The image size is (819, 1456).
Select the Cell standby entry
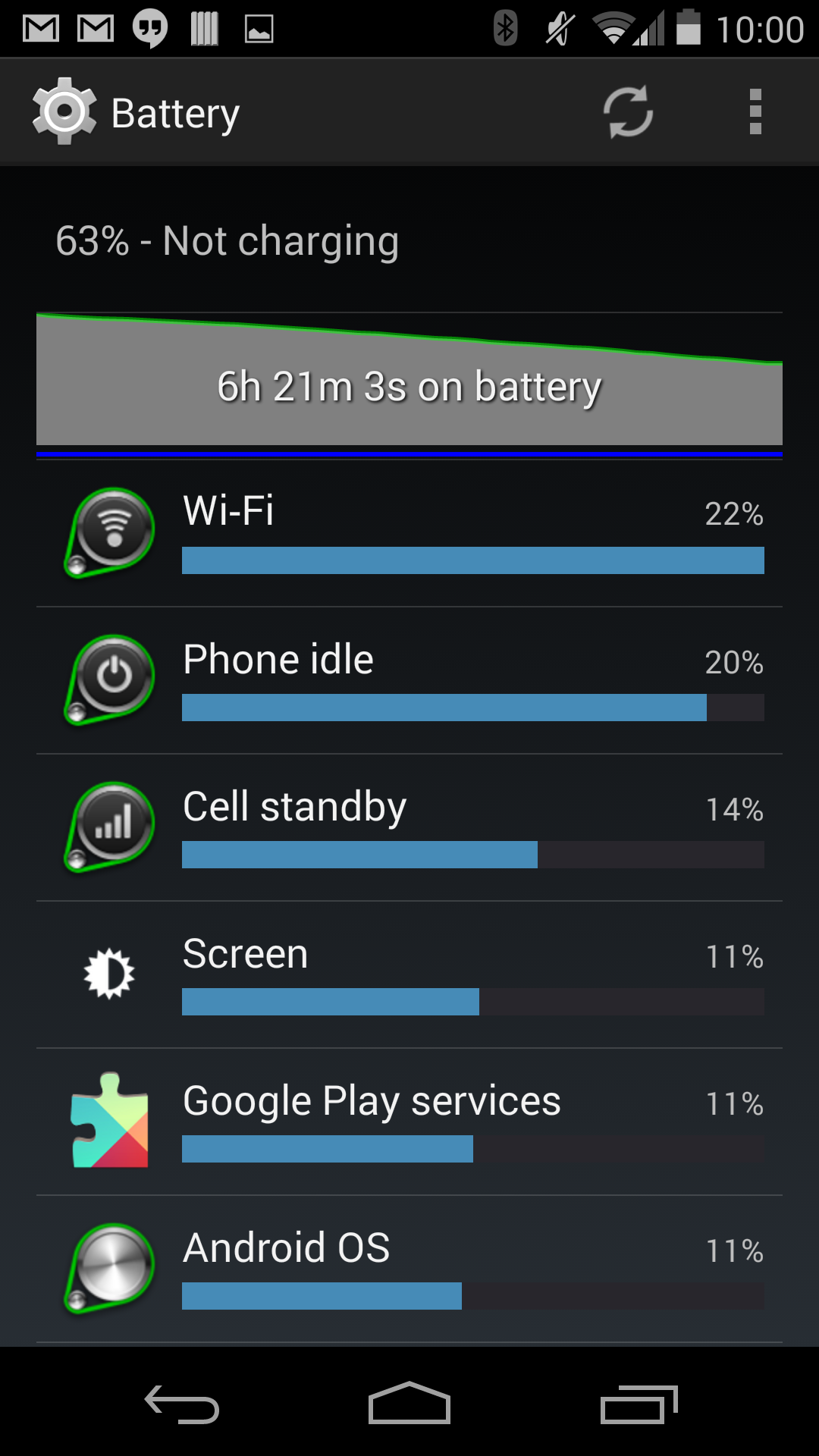click(409, 827)
